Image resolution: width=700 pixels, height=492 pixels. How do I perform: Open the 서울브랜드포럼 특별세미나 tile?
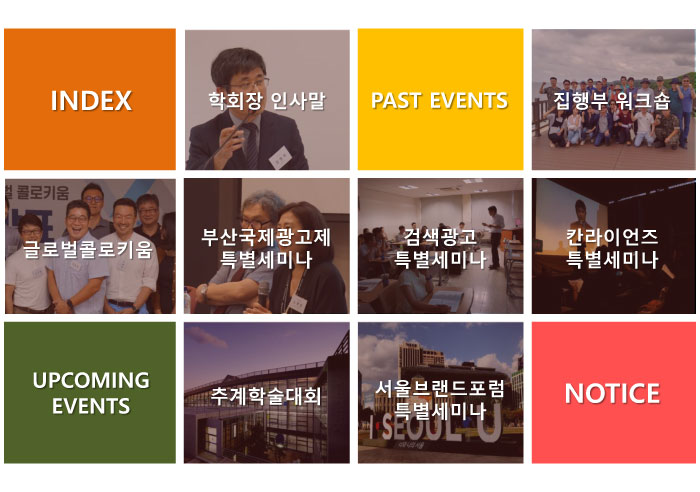(x=440, y=394)
